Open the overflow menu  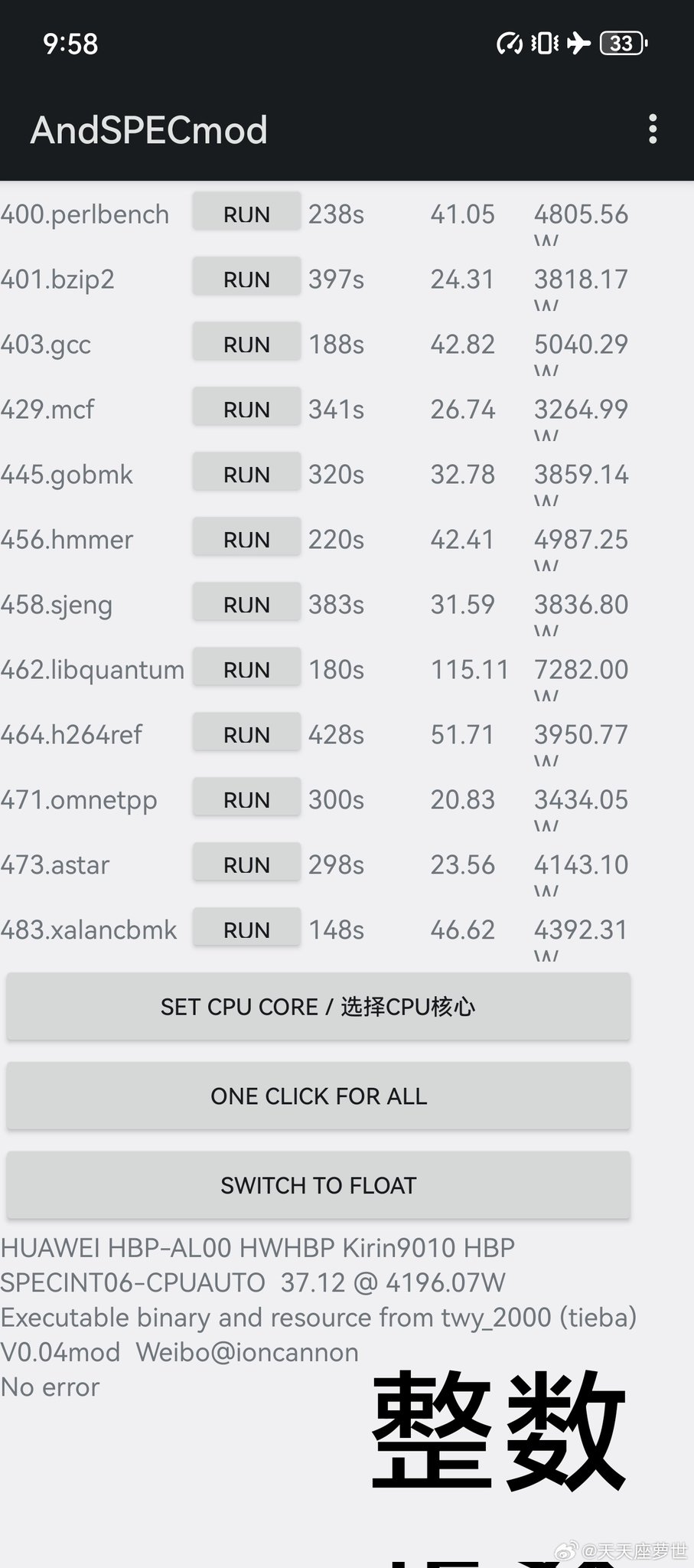click(x=652, y=129)
